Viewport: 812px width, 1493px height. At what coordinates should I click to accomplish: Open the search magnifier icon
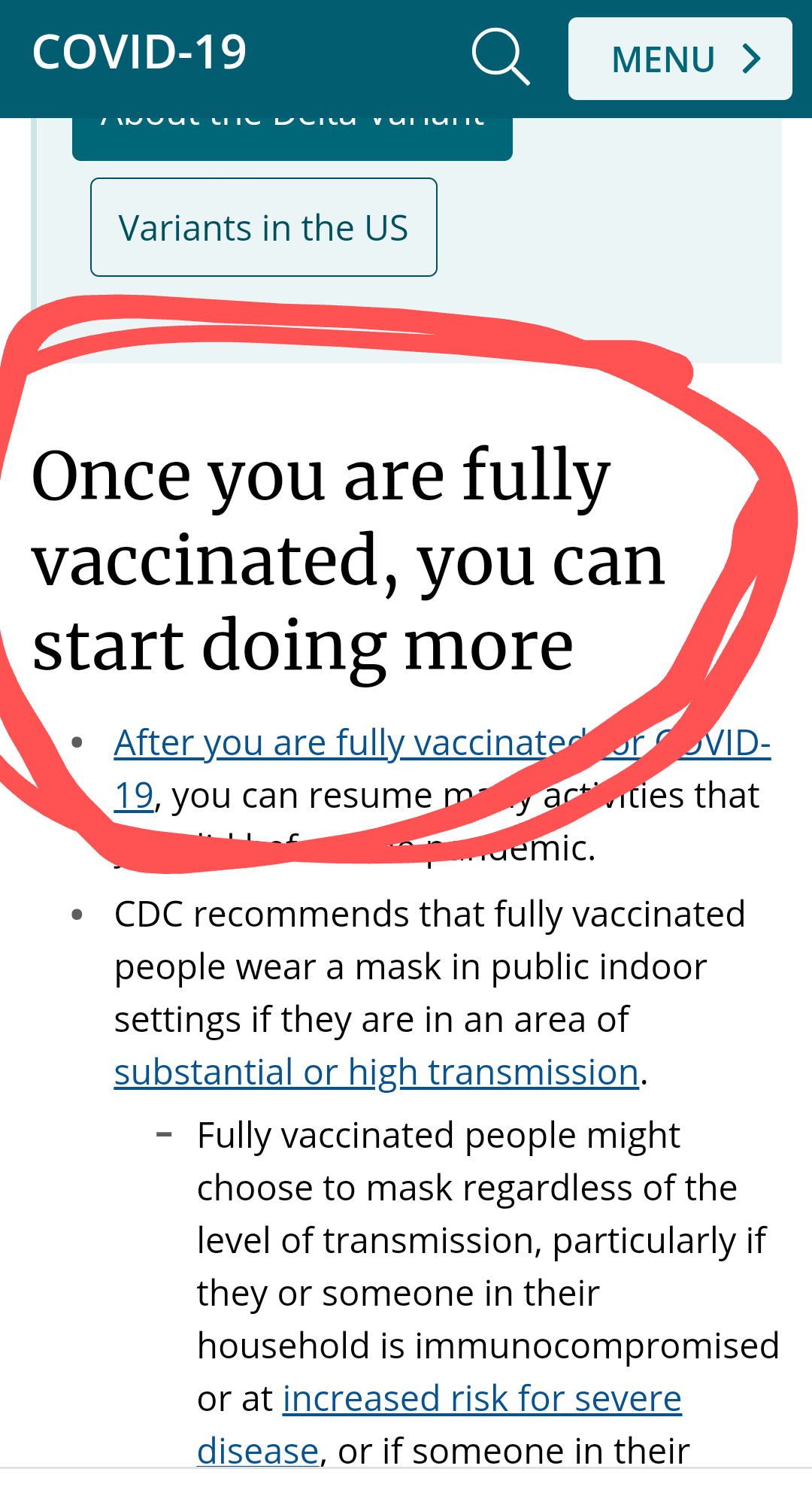point(501,57)
